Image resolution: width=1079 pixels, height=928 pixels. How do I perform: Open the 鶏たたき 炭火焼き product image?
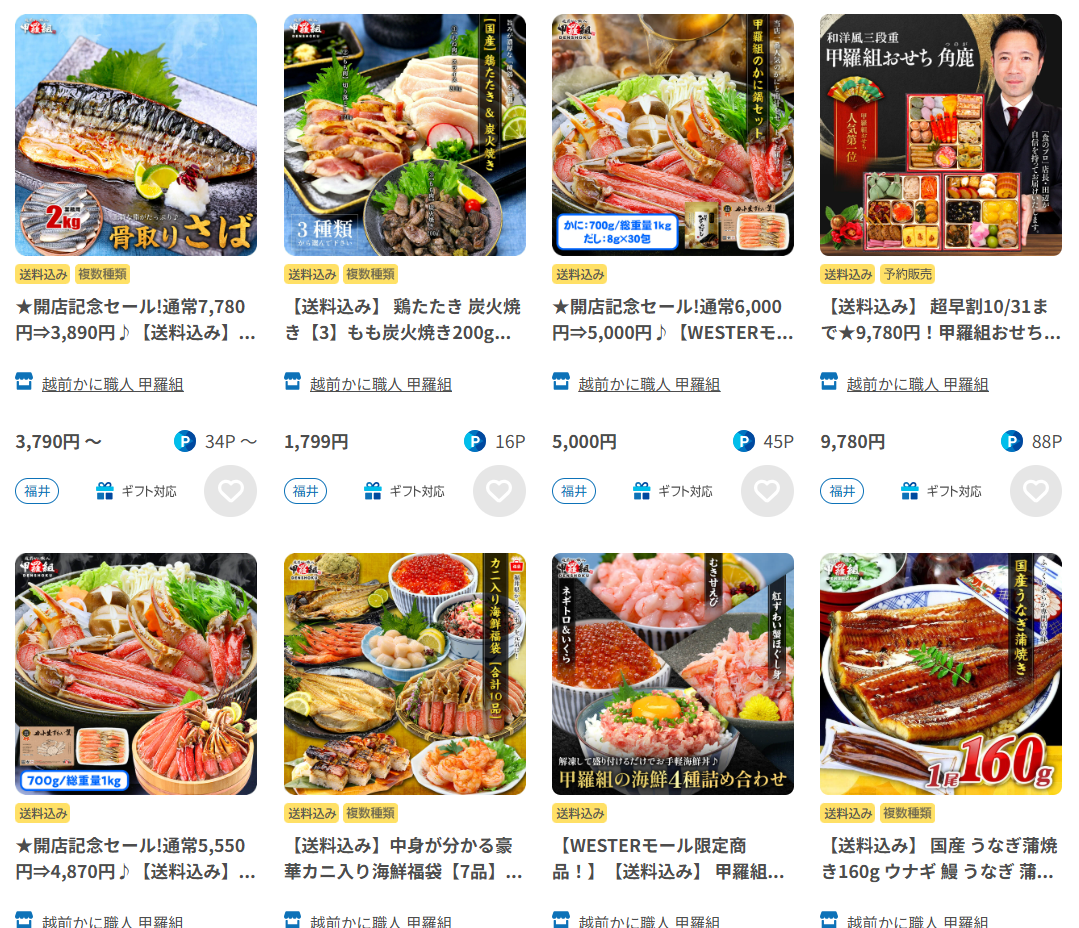coord(404,135)
